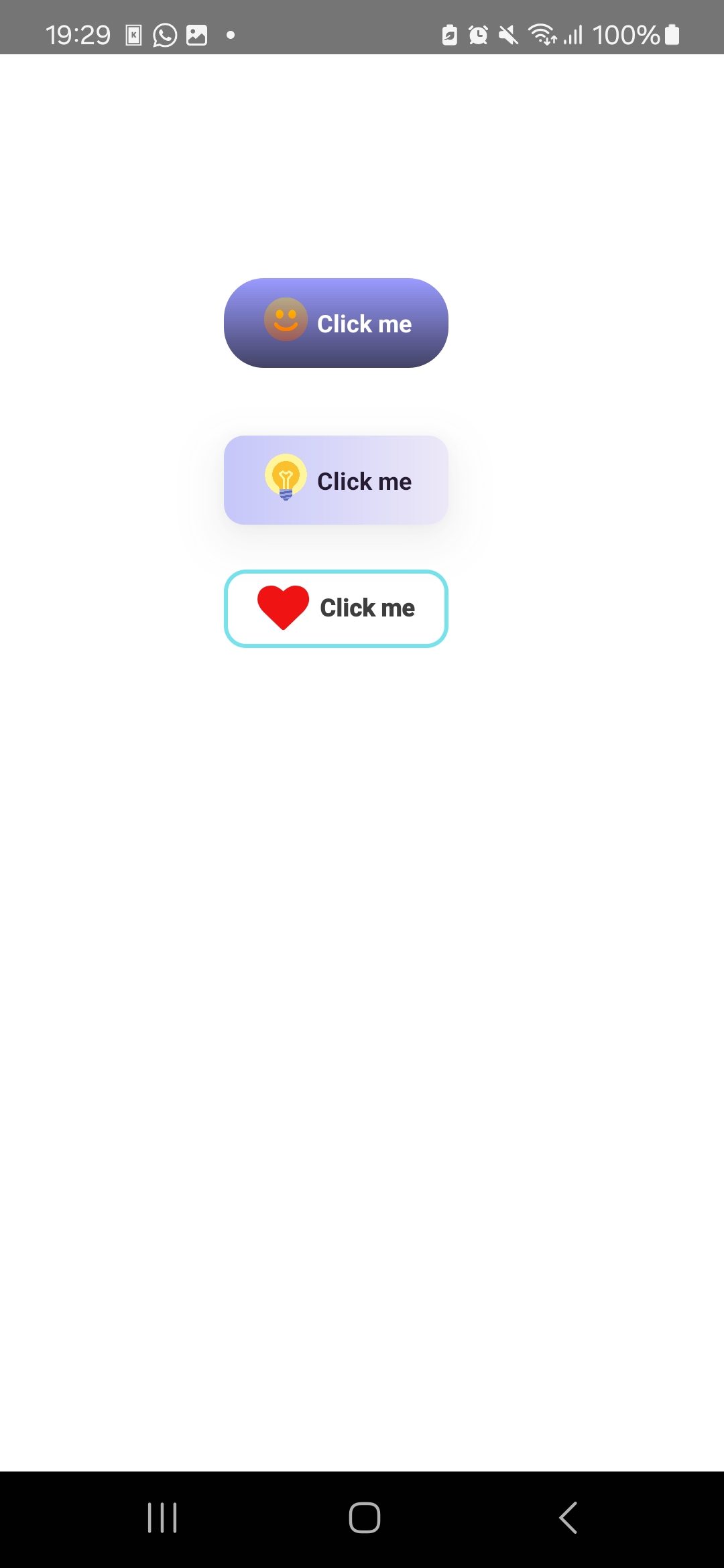
Task: Open recent apps from navigation bar
Action: pos(162,1518)
